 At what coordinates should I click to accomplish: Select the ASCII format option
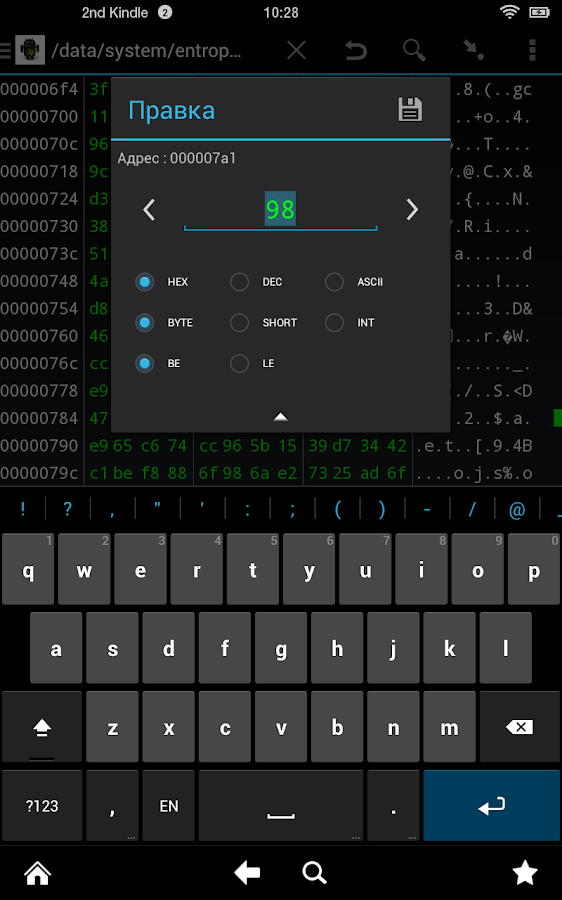click(354, 282)
